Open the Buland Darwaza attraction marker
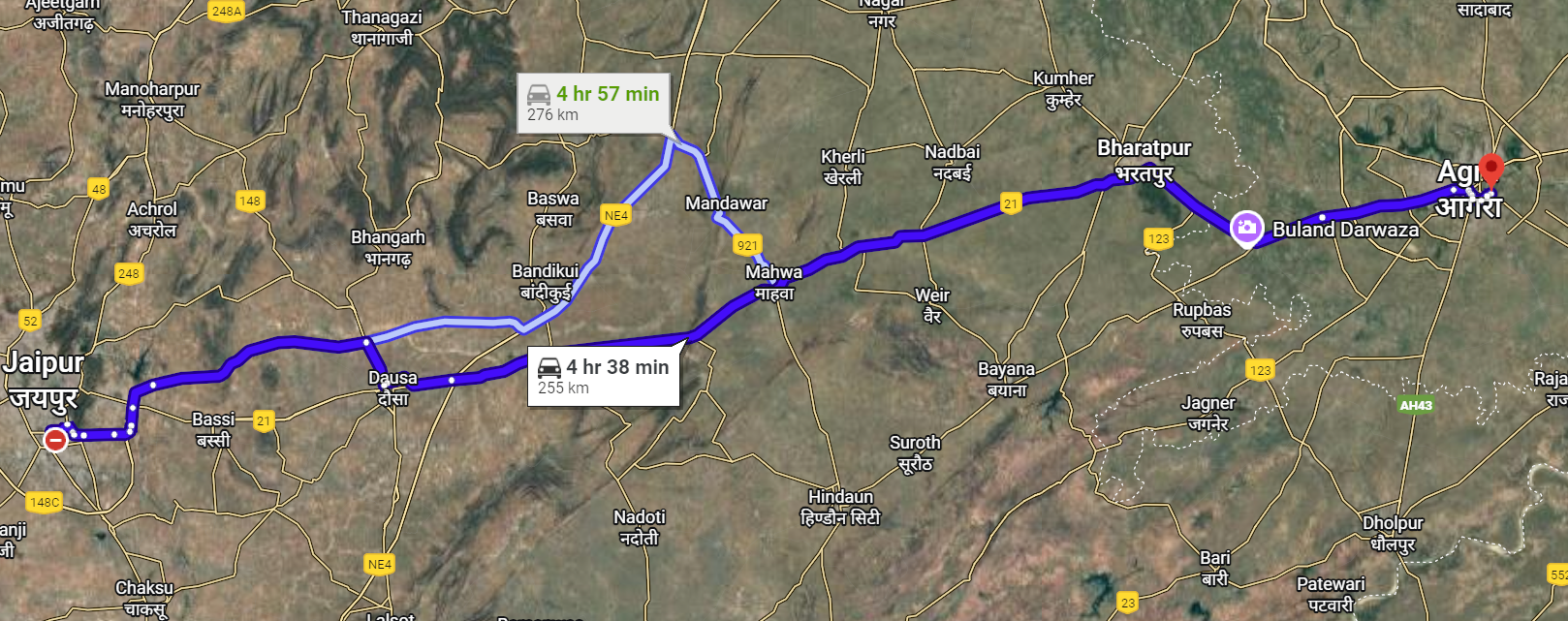Viewport: 1568px width, 621px height. [x=1246, y=228]
